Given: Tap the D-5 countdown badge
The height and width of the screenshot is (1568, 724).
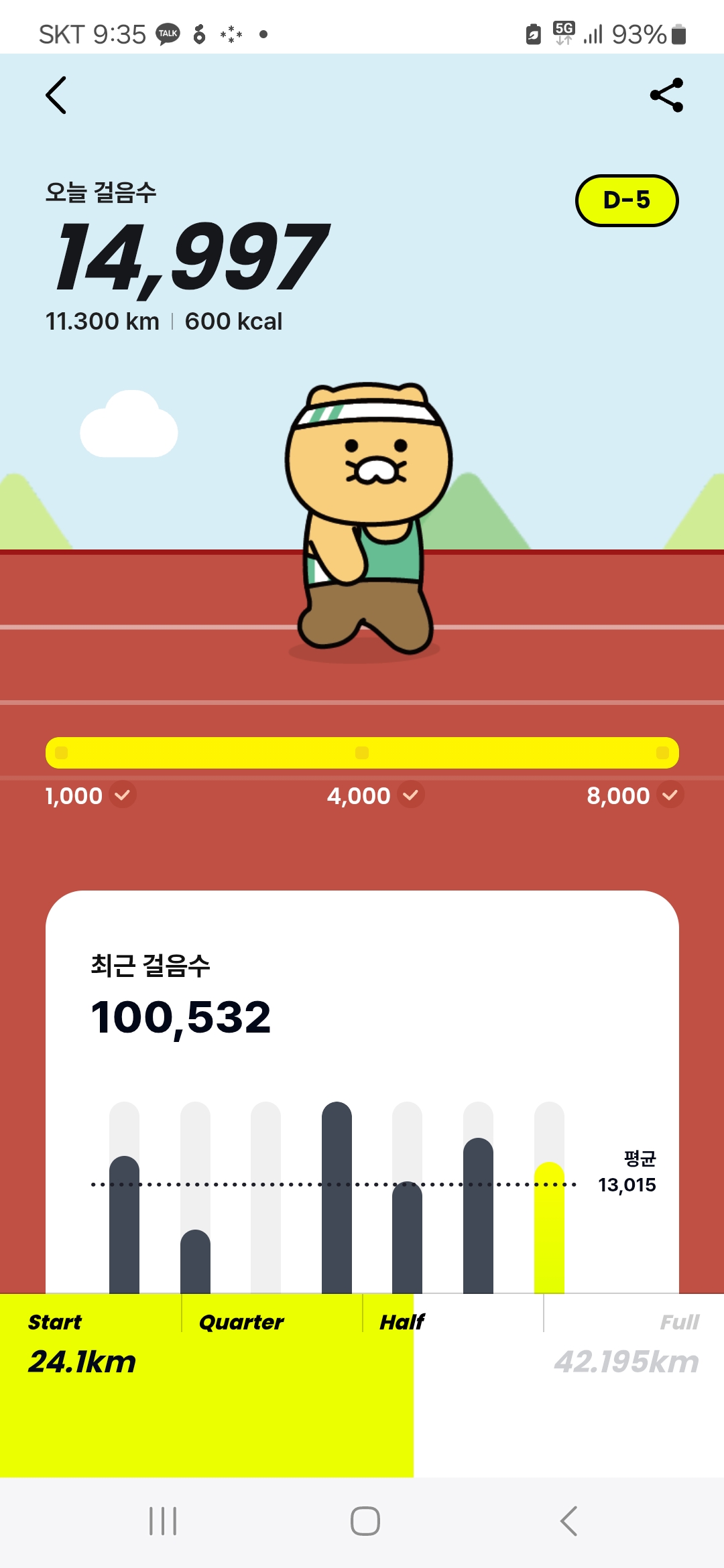Looking at the screenshot, I should click(627, 200).
